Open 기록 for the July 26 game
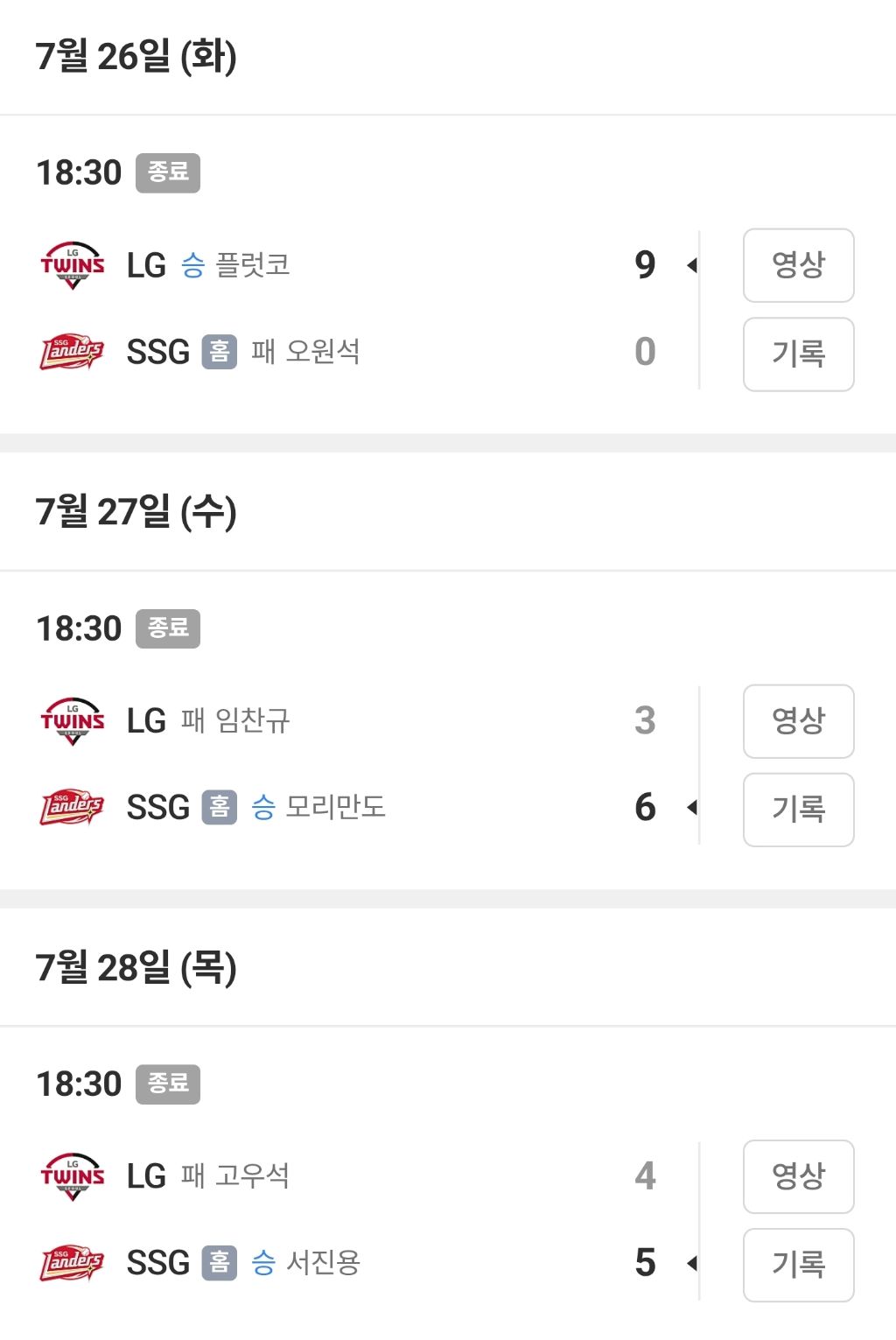Image resolution: width=896 pixels, height=1340 pixels. click(798, 354)
